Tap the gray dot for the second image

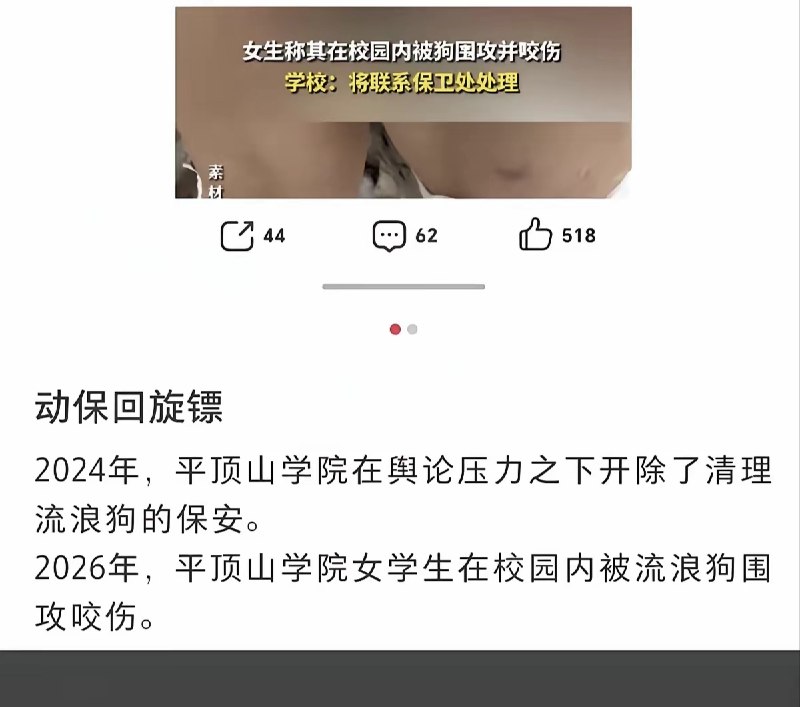point(412,329)
